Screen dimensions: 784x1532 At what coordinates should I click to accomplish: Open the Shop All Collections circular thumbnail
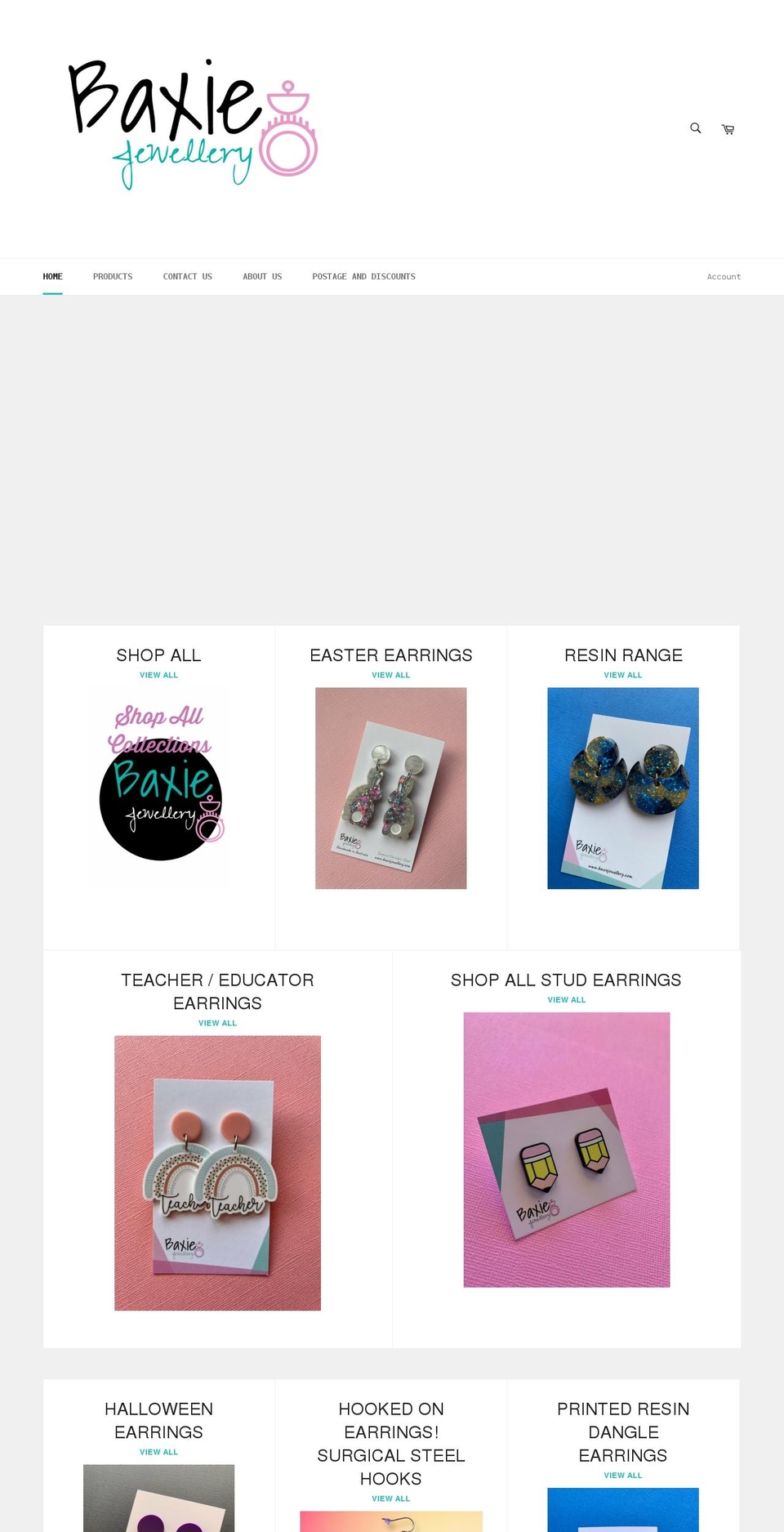(x=158, y=787)
